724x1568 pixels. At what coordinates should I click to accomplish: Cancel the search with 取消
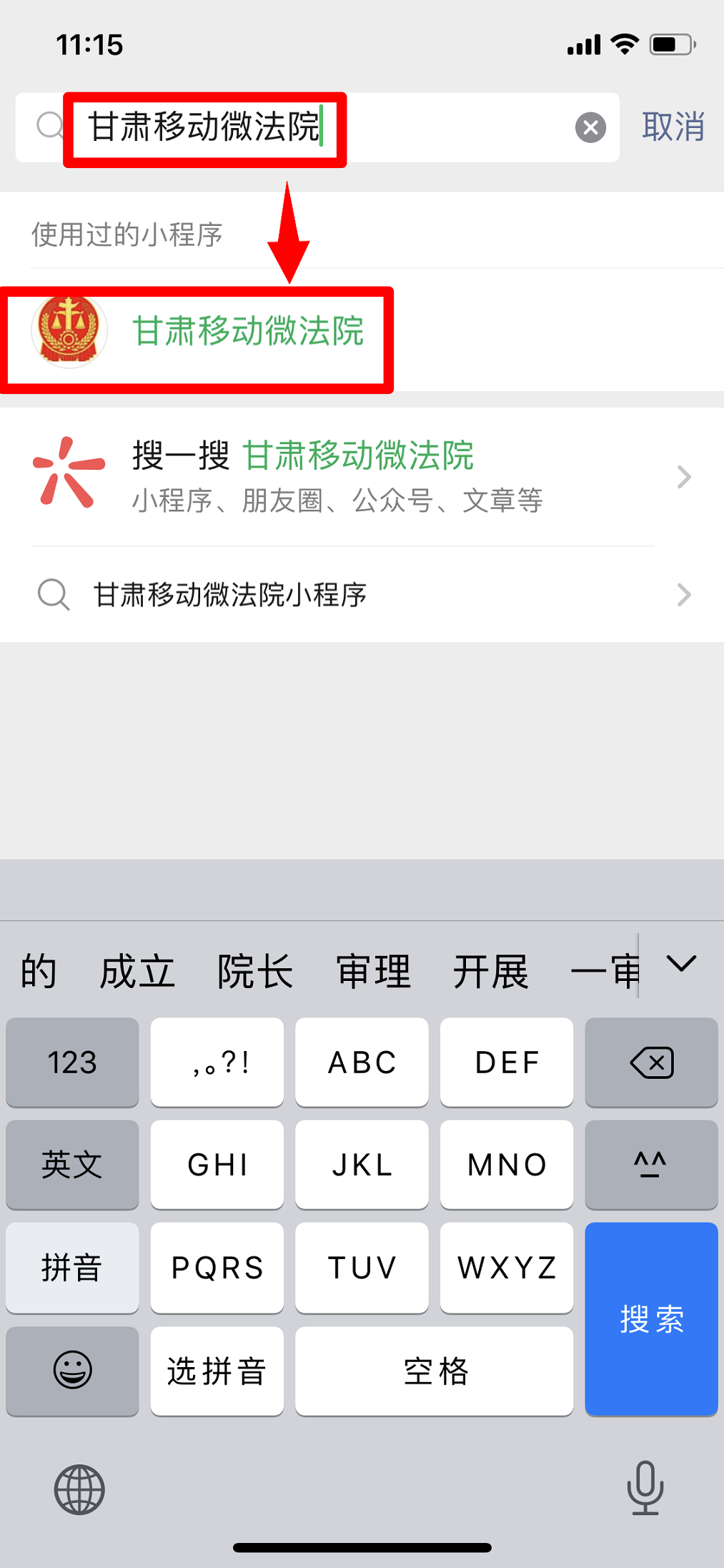(673, 127)
